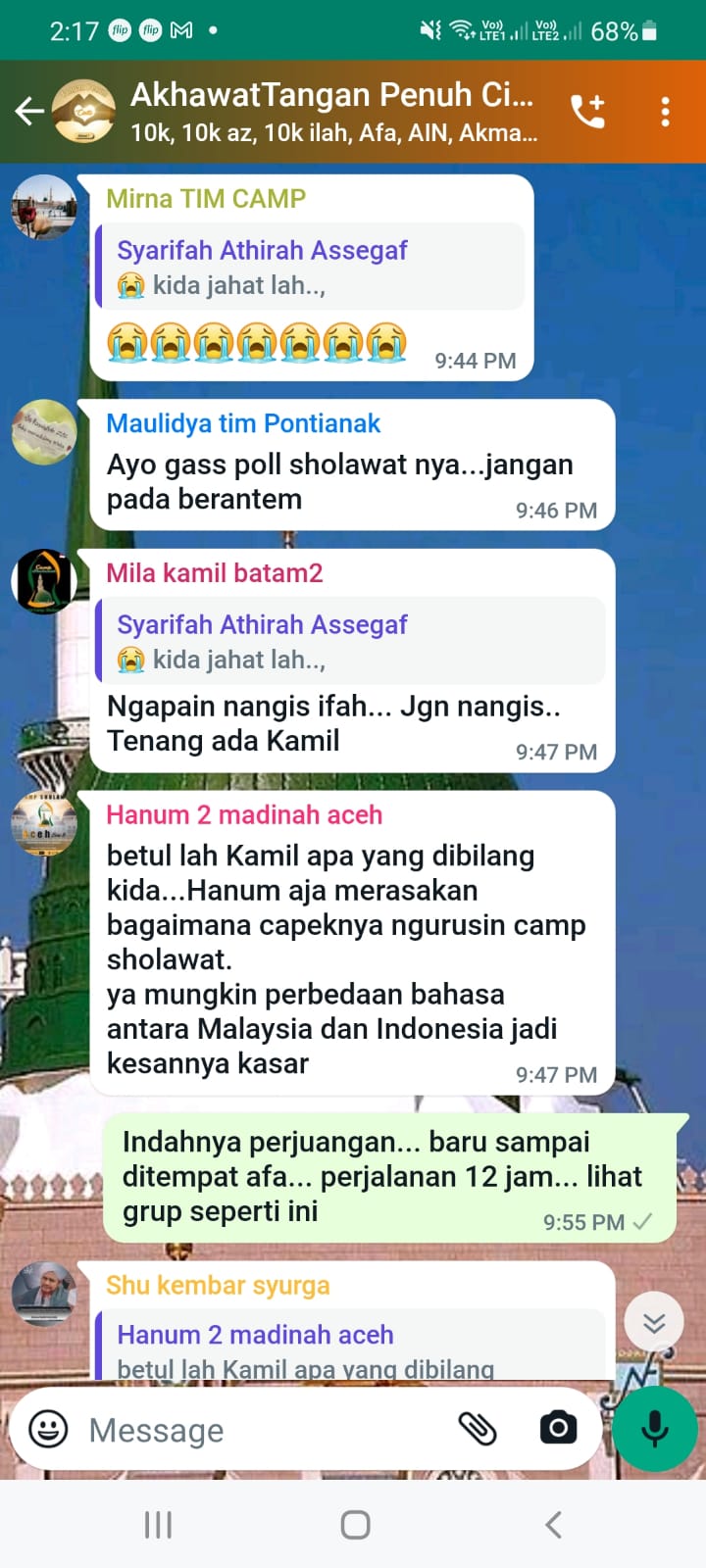The image size is (706, 1568).
Task: Show recent apps
Action: pyautogui.click(x=158, y=1525)
